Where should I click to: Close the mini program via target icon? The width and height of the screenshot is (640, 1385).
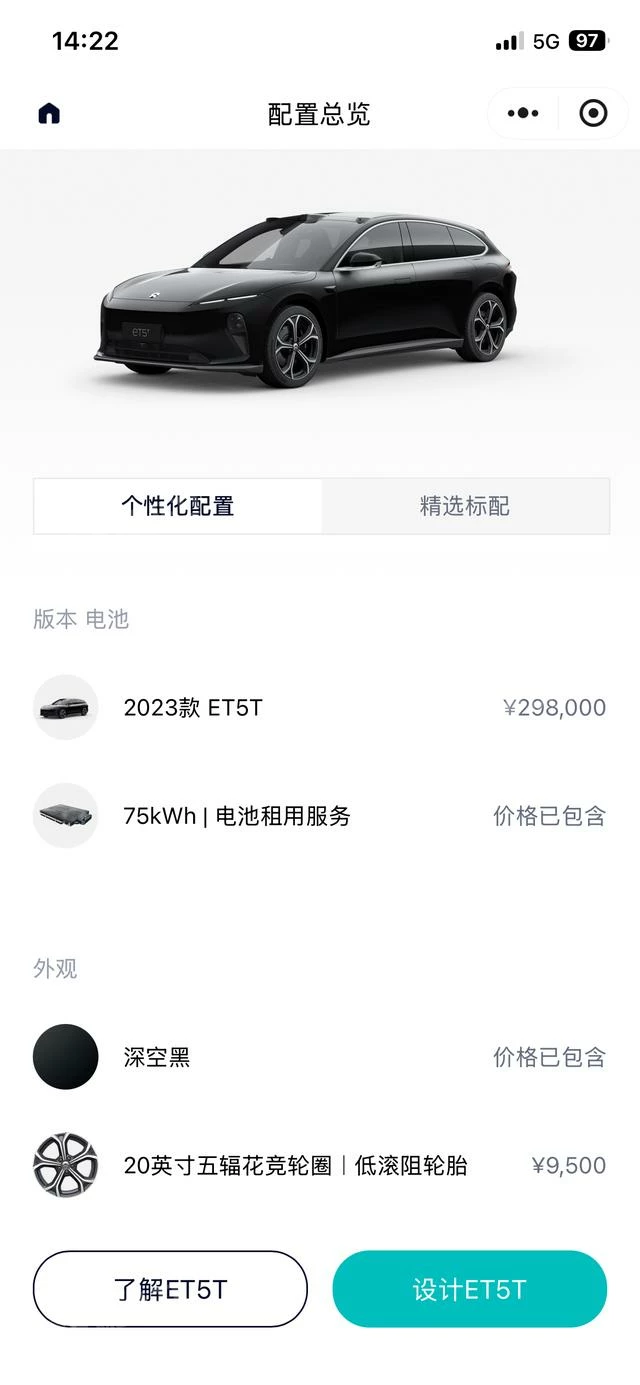593,114
